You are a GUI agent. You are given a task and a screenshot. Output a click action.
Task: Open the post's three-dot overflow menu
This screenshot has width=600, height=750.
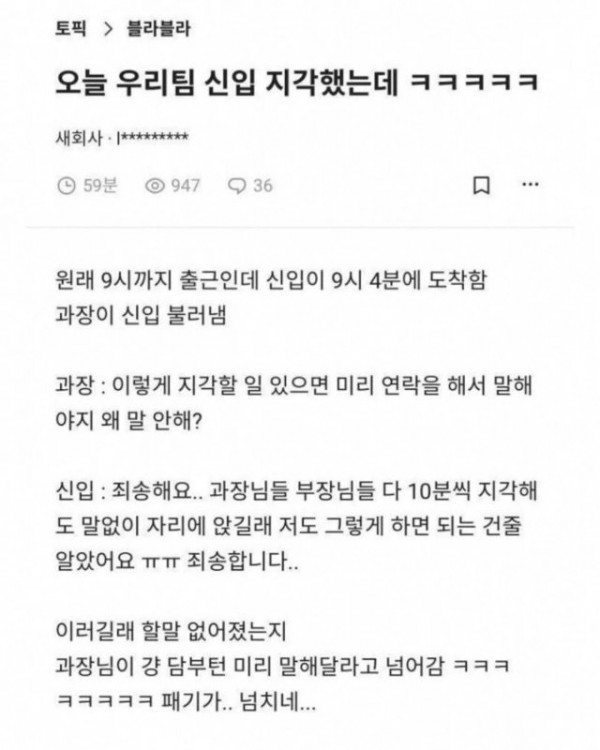click(x=531, y=186)
